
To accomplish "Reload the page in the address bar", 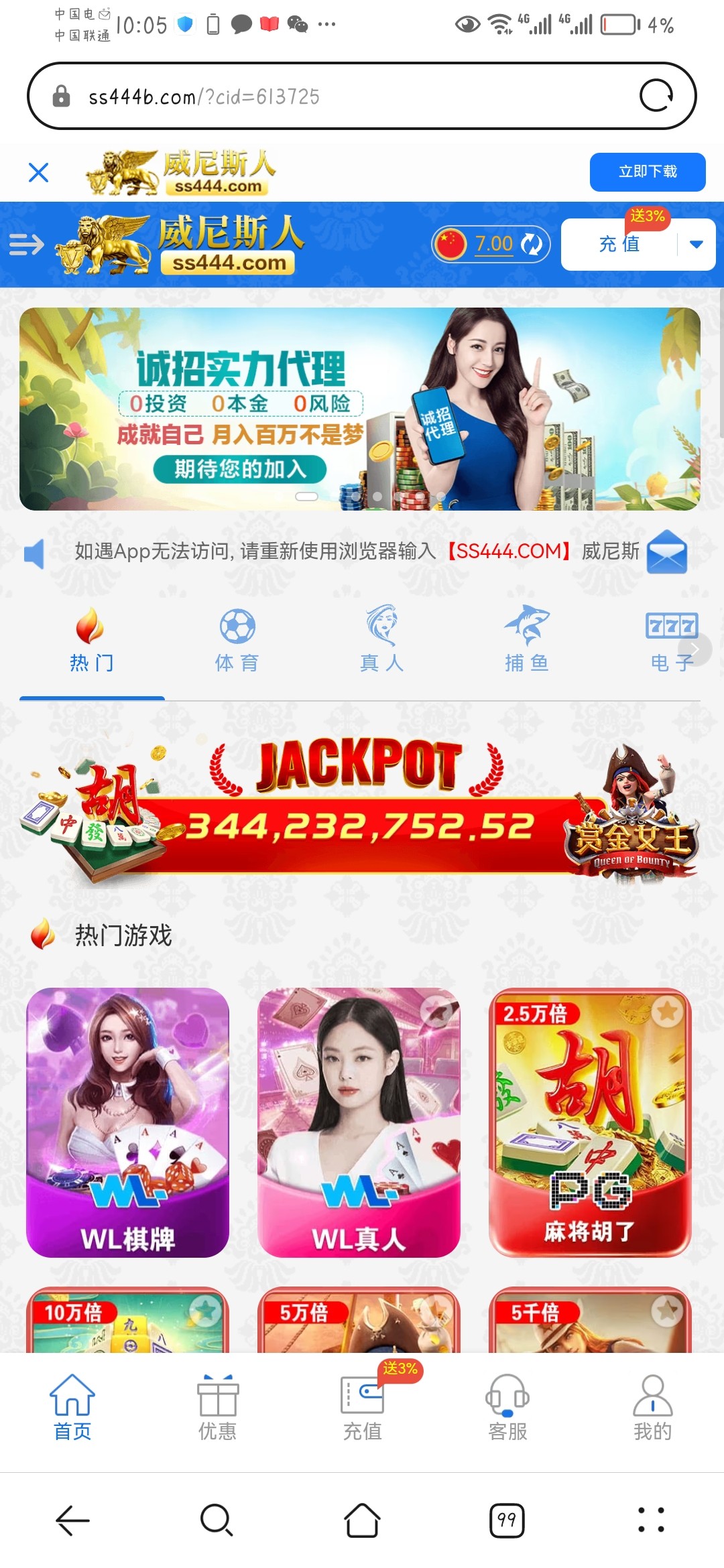I will (656, 96).
